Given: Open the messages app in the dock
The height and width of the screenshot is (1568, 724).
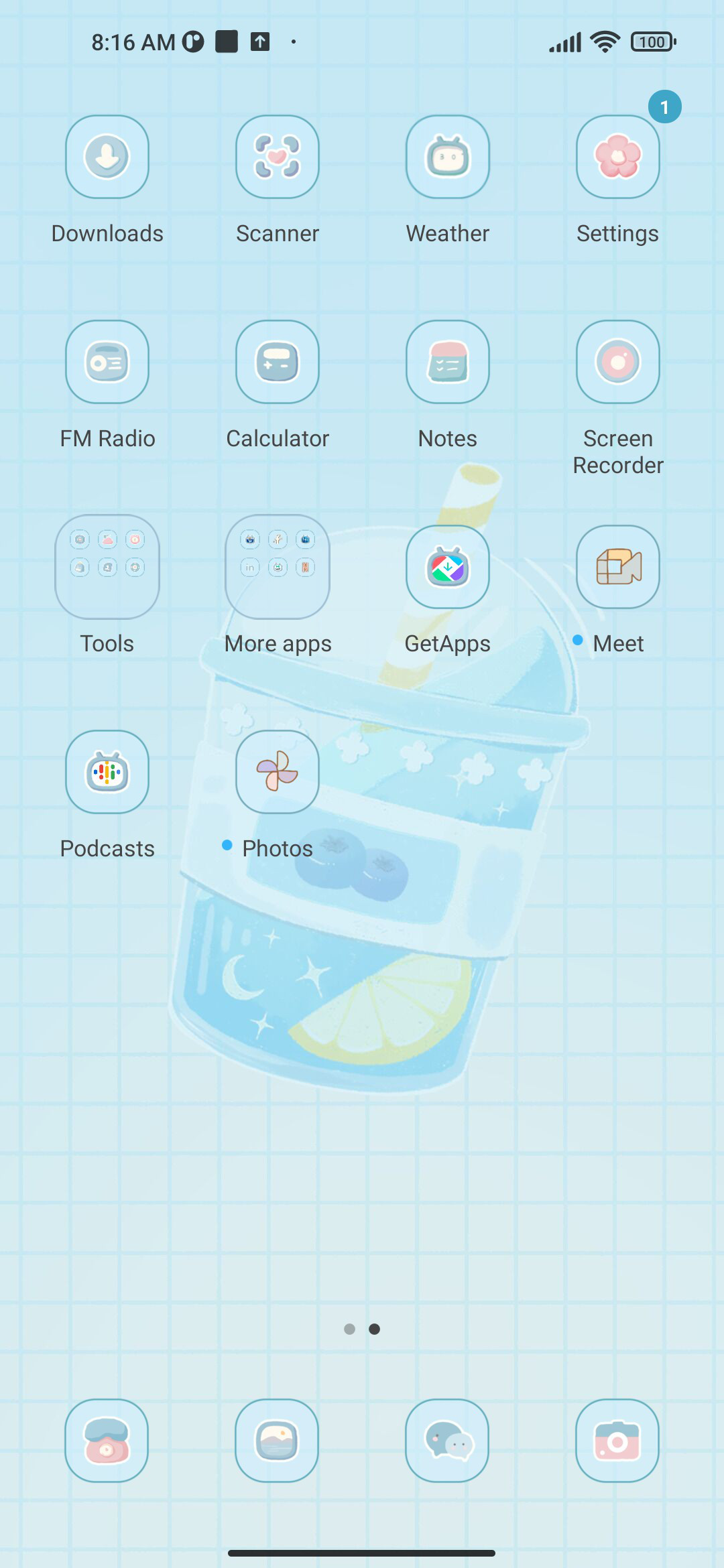Looking at the screenshot, I should tap(447, 1441).
